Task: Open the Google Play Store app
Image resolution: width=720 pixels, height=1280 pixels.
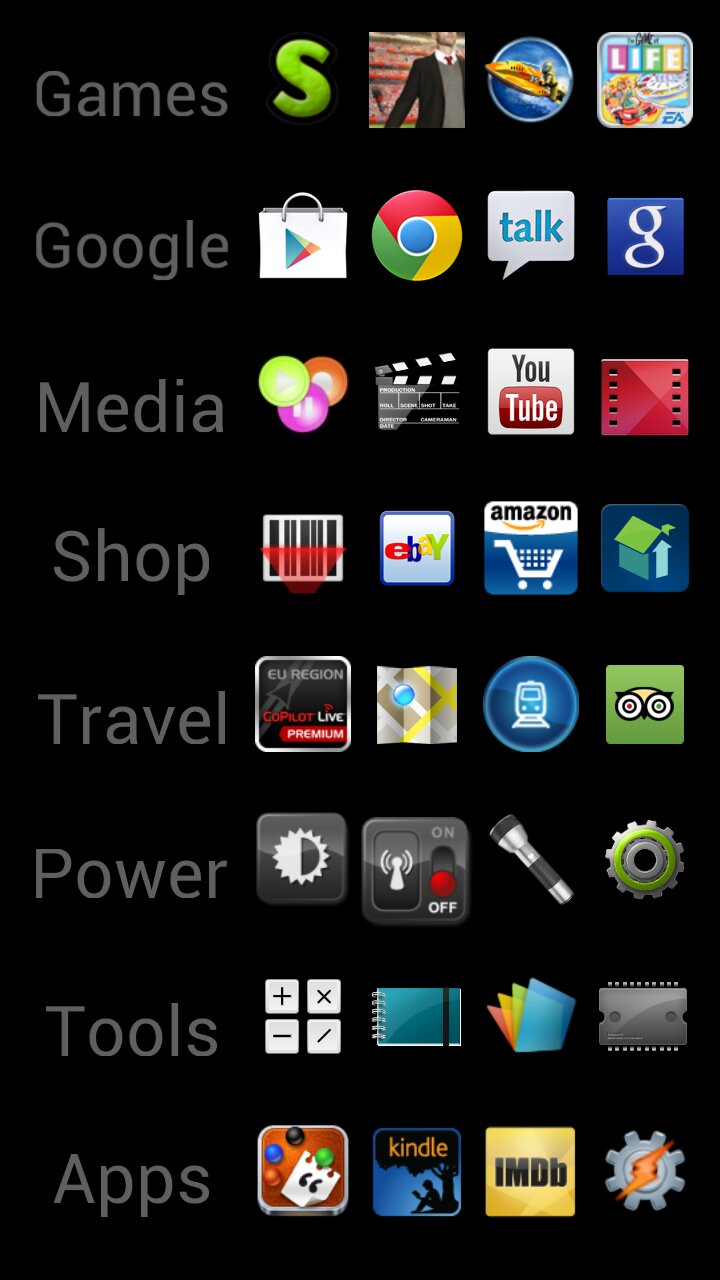Action: (303, 236)
